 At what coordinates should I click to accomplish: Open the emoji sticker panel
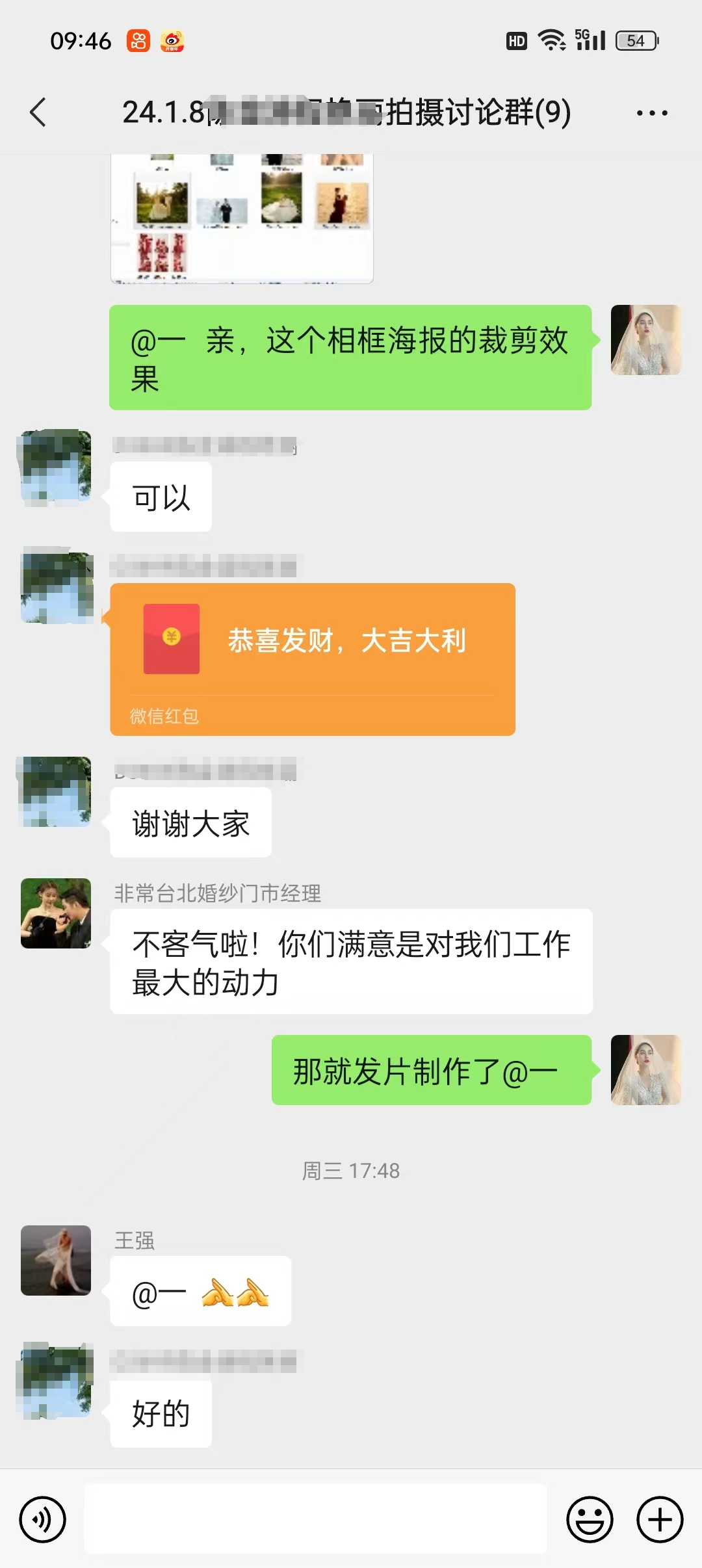(x=590, y=1520)
